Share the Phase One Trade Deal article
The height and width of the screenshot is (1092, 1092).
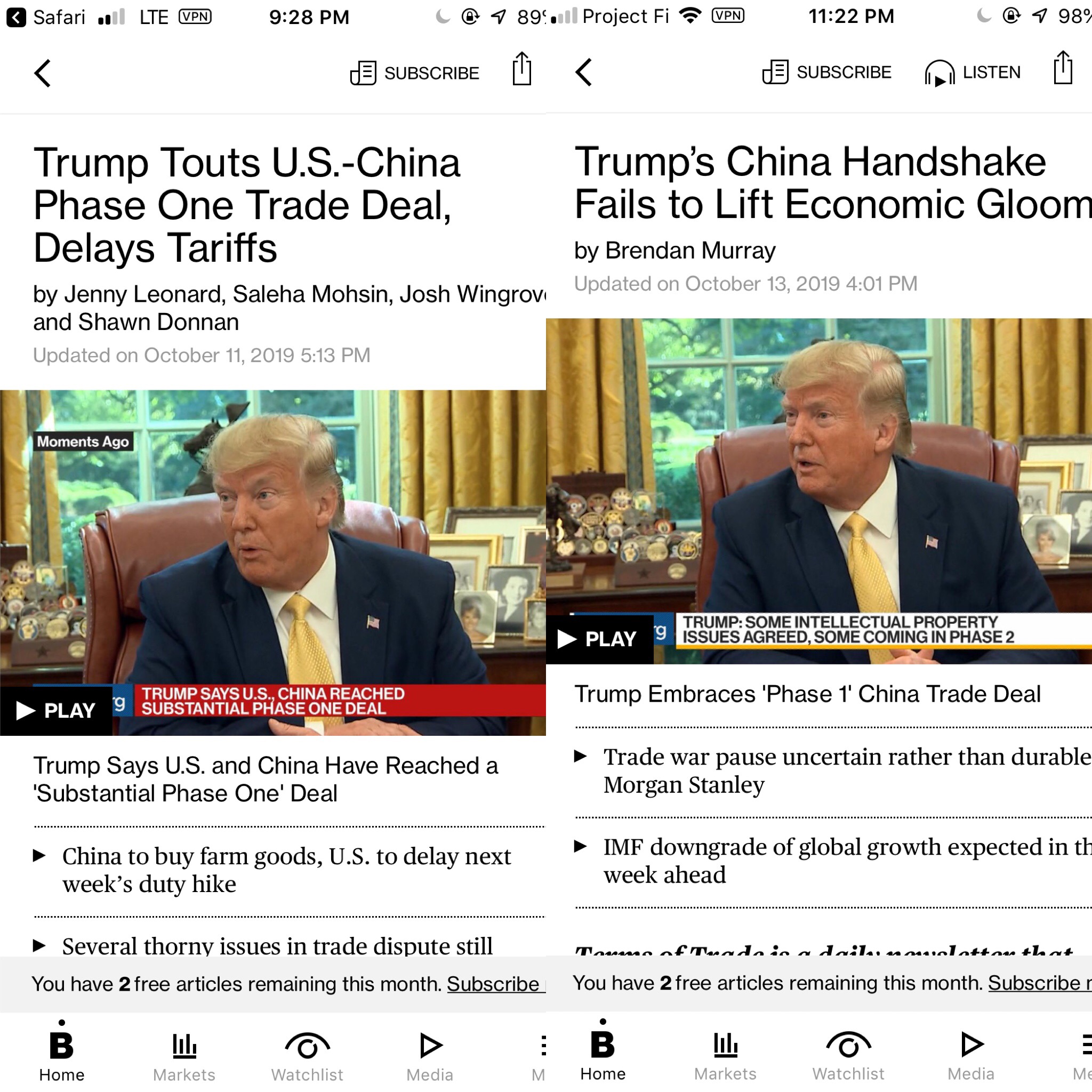(521, 70)
